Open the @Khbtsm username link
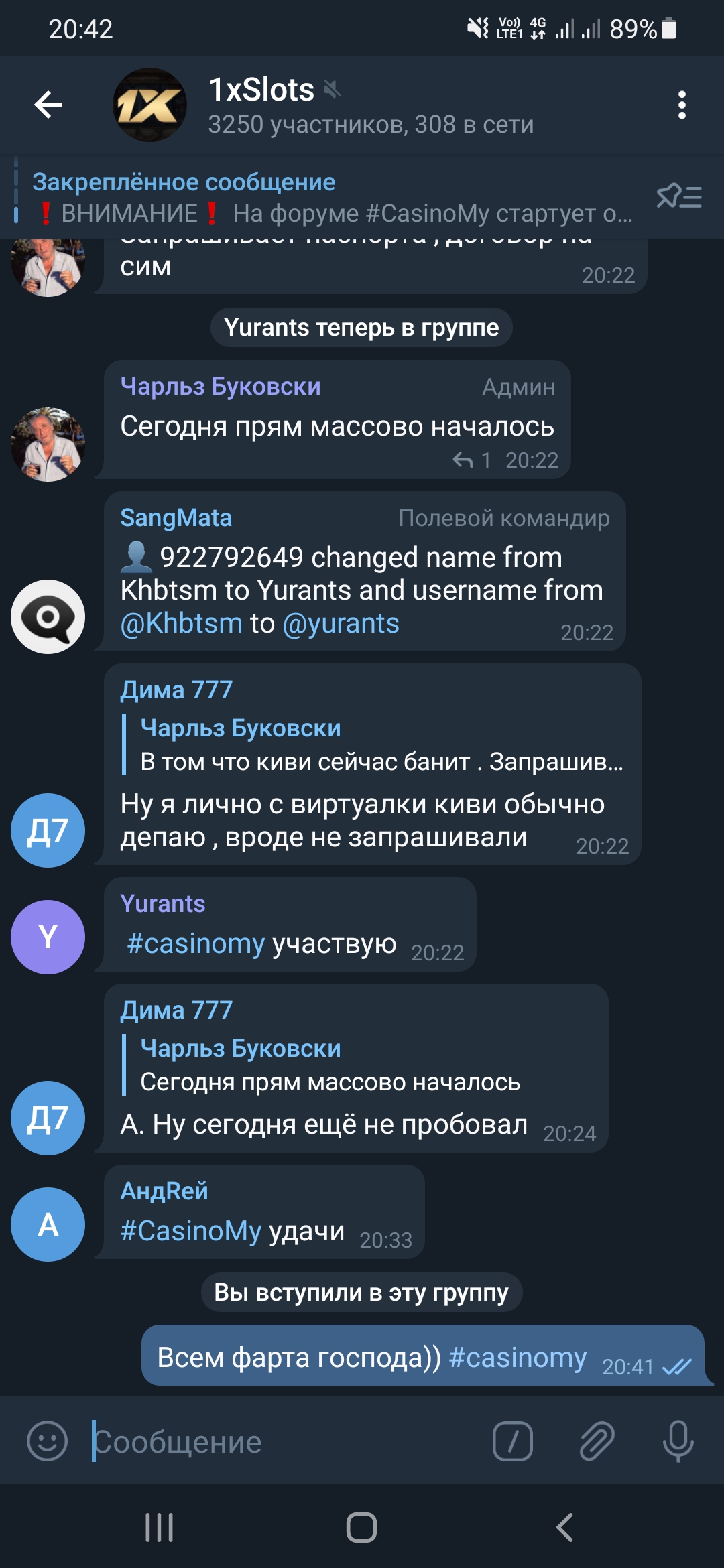 coord(181,624)
